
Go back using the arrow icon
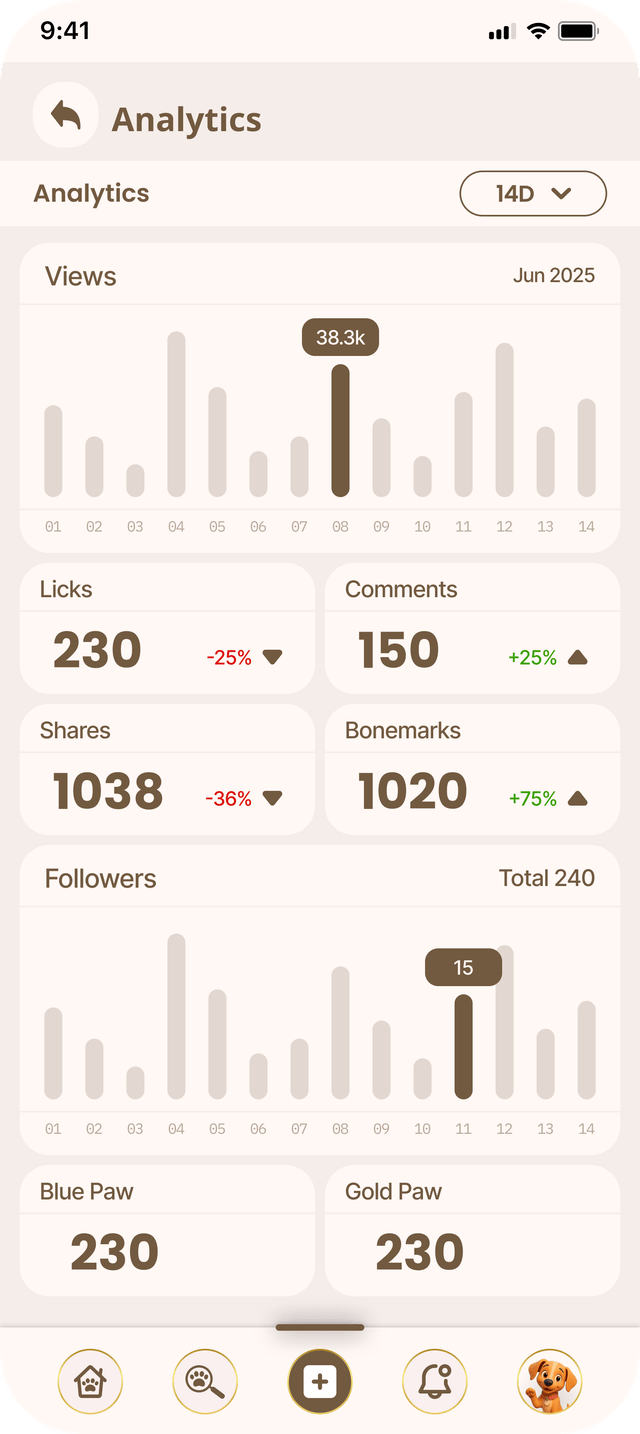coord(66,116)
